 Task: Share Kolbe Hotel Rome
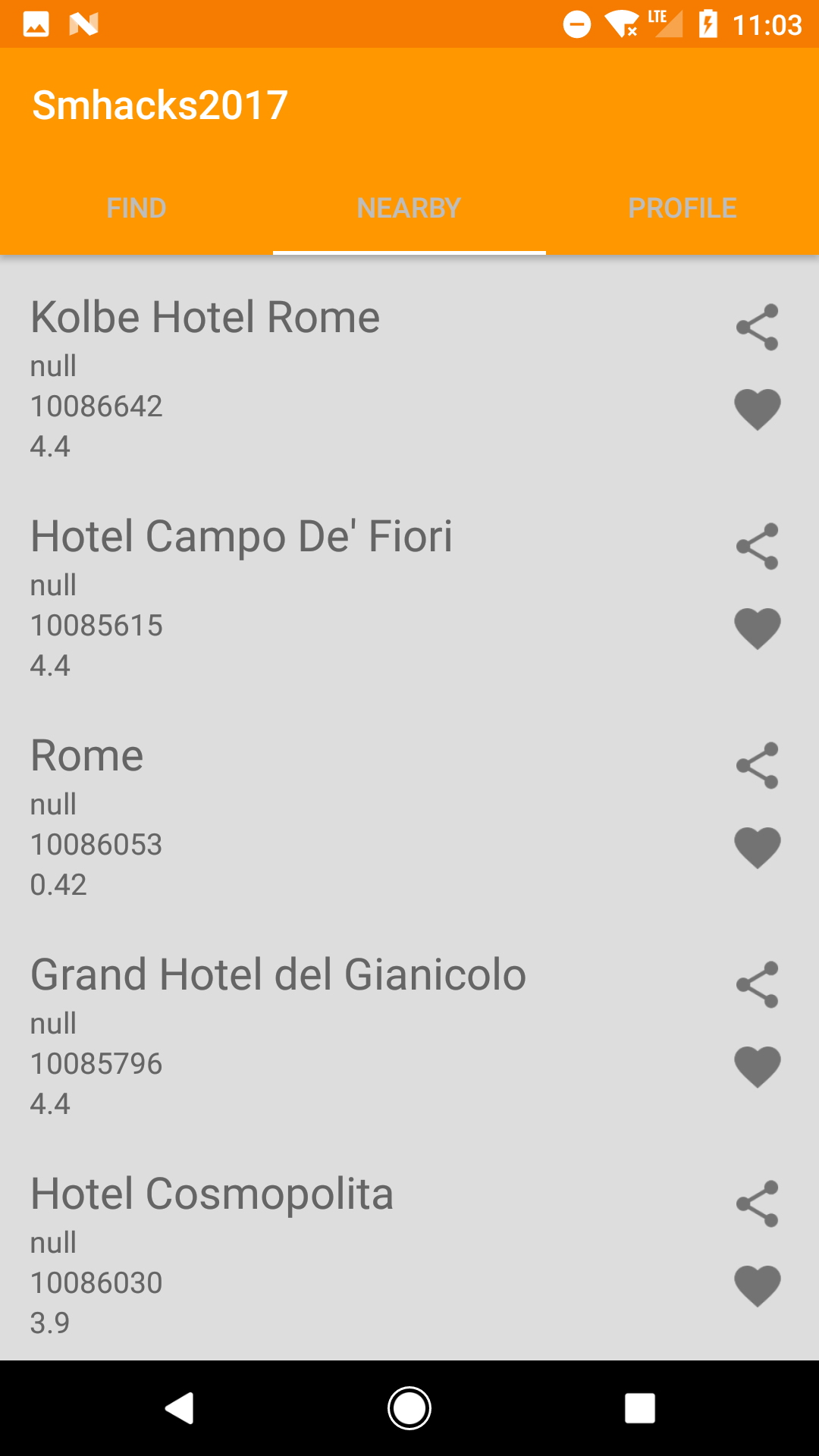757,328
